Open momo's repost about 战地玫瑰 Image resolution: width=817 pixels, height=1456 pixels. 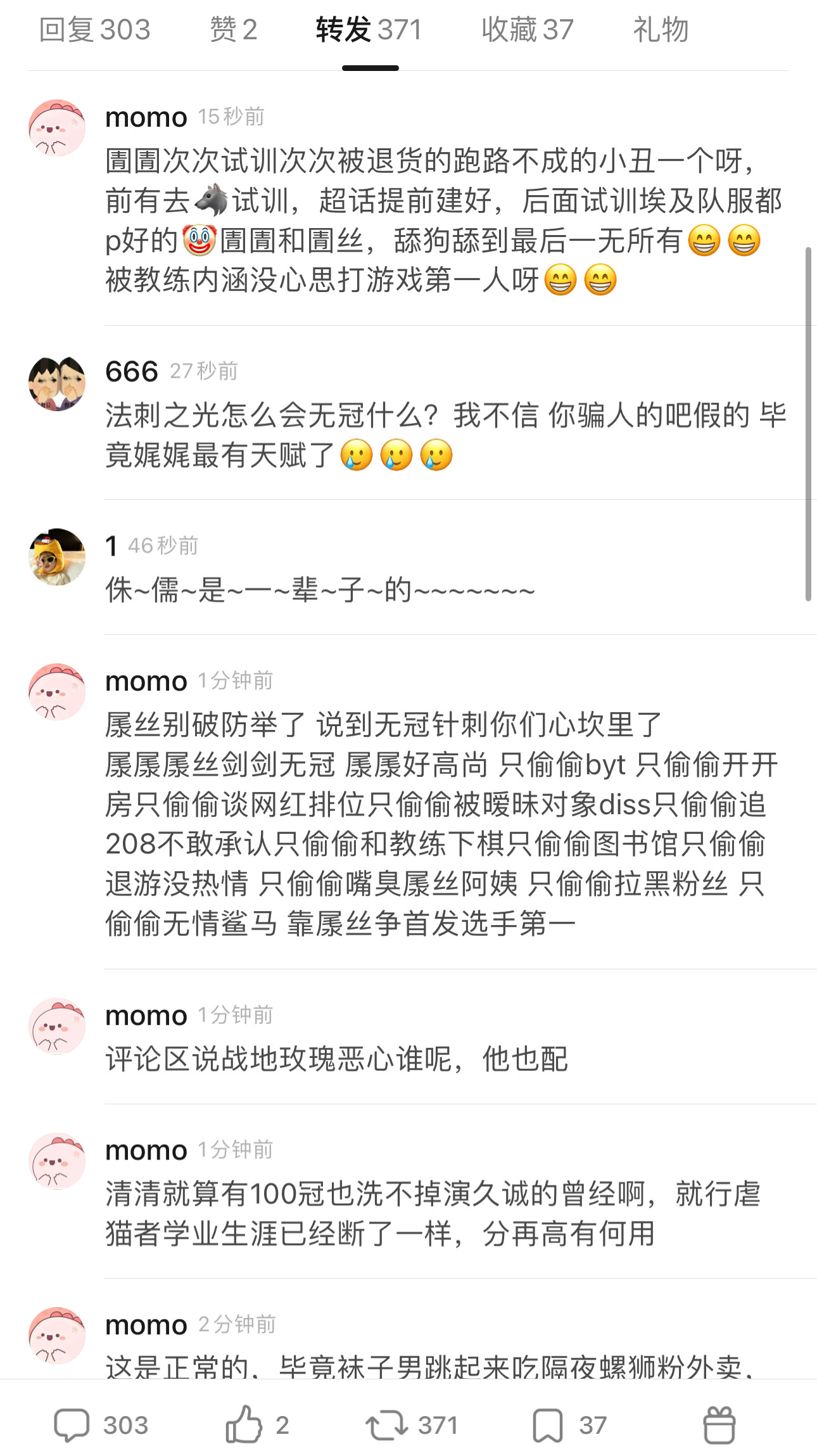pos(336,1059)
